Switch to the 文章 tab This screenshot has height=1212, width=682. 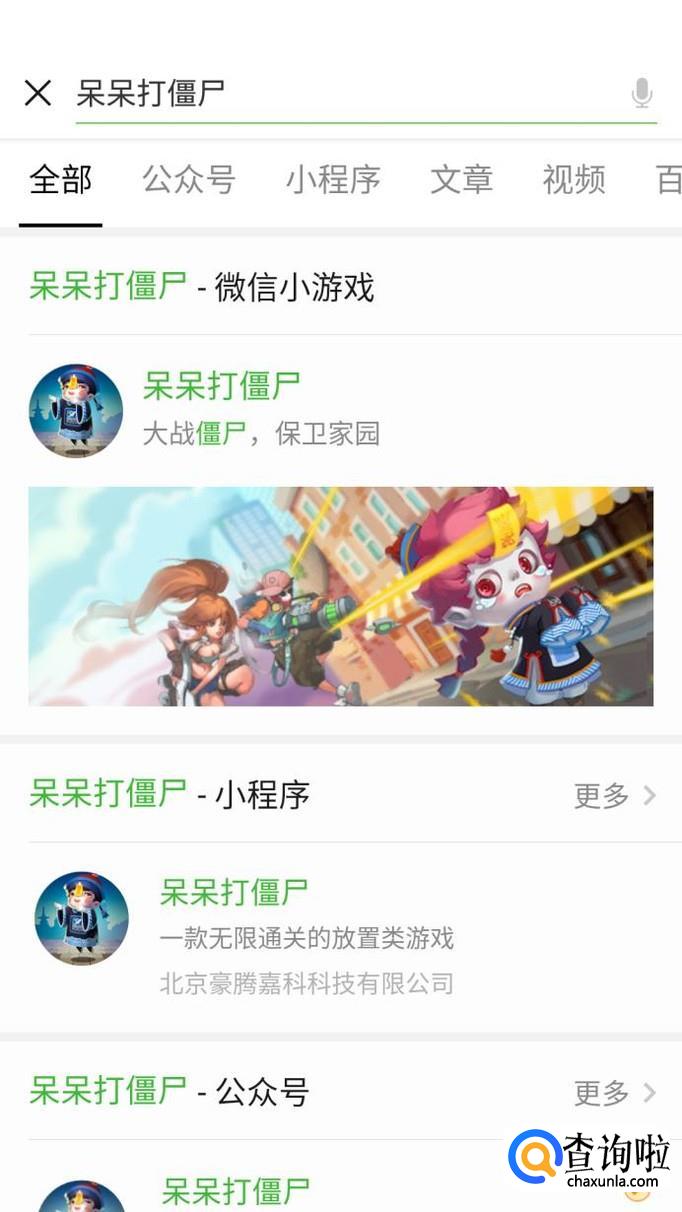click(461, 180)
